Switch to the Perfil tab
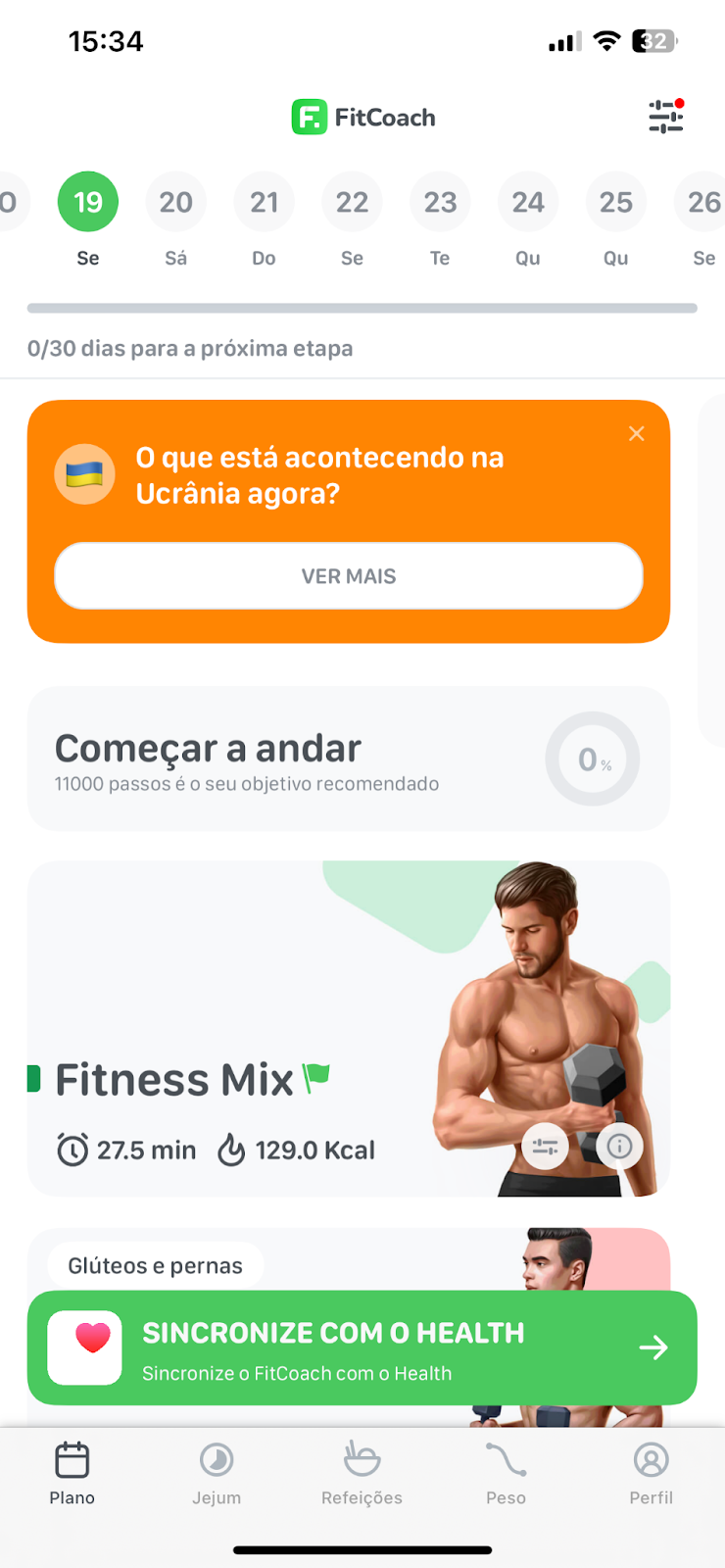Screen dimensions: 725x1568 point(651,1473)
